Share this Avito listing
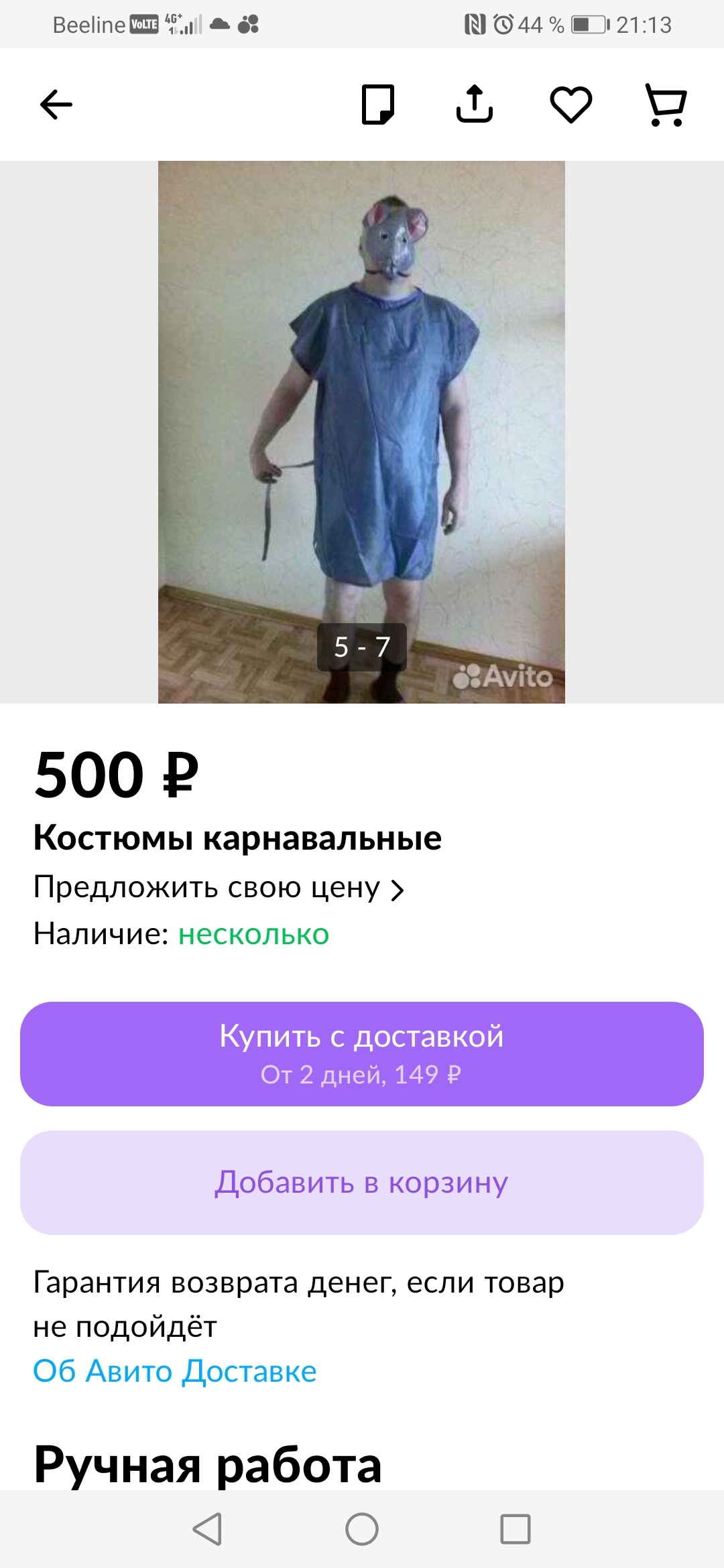The height and width of the screenshot is (1568, 724). [x=475, y=105]
